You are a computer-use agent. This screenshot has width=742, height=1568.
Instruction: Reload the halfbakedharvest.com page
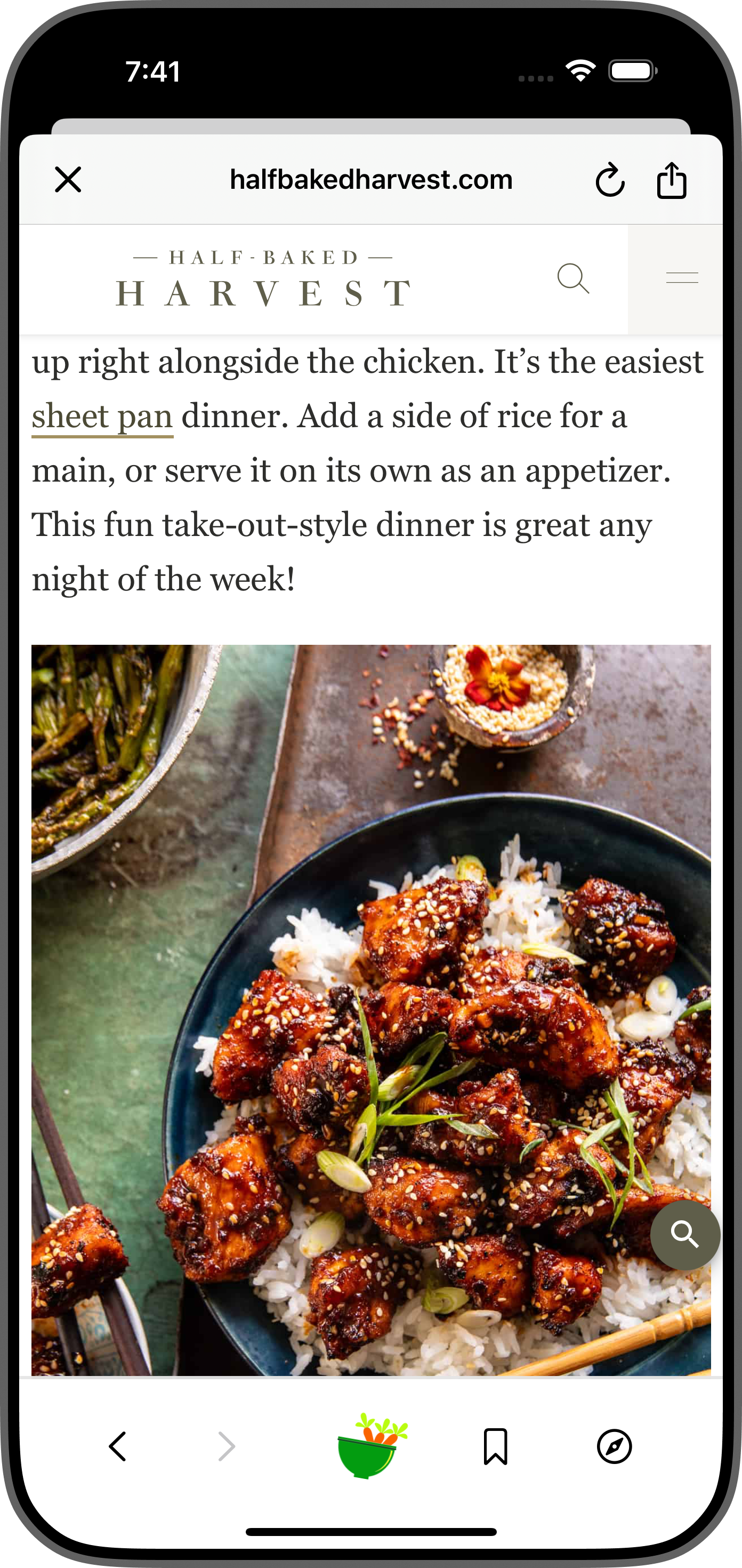[610, 179]
